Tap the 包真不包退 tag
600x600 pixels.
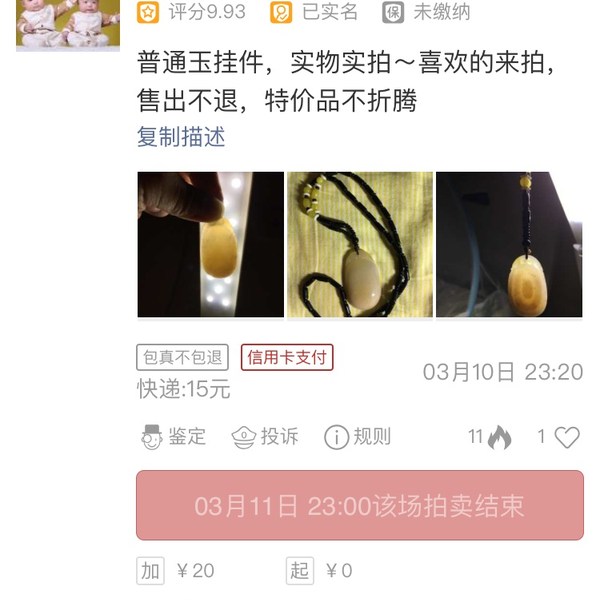tap(183, 357)
